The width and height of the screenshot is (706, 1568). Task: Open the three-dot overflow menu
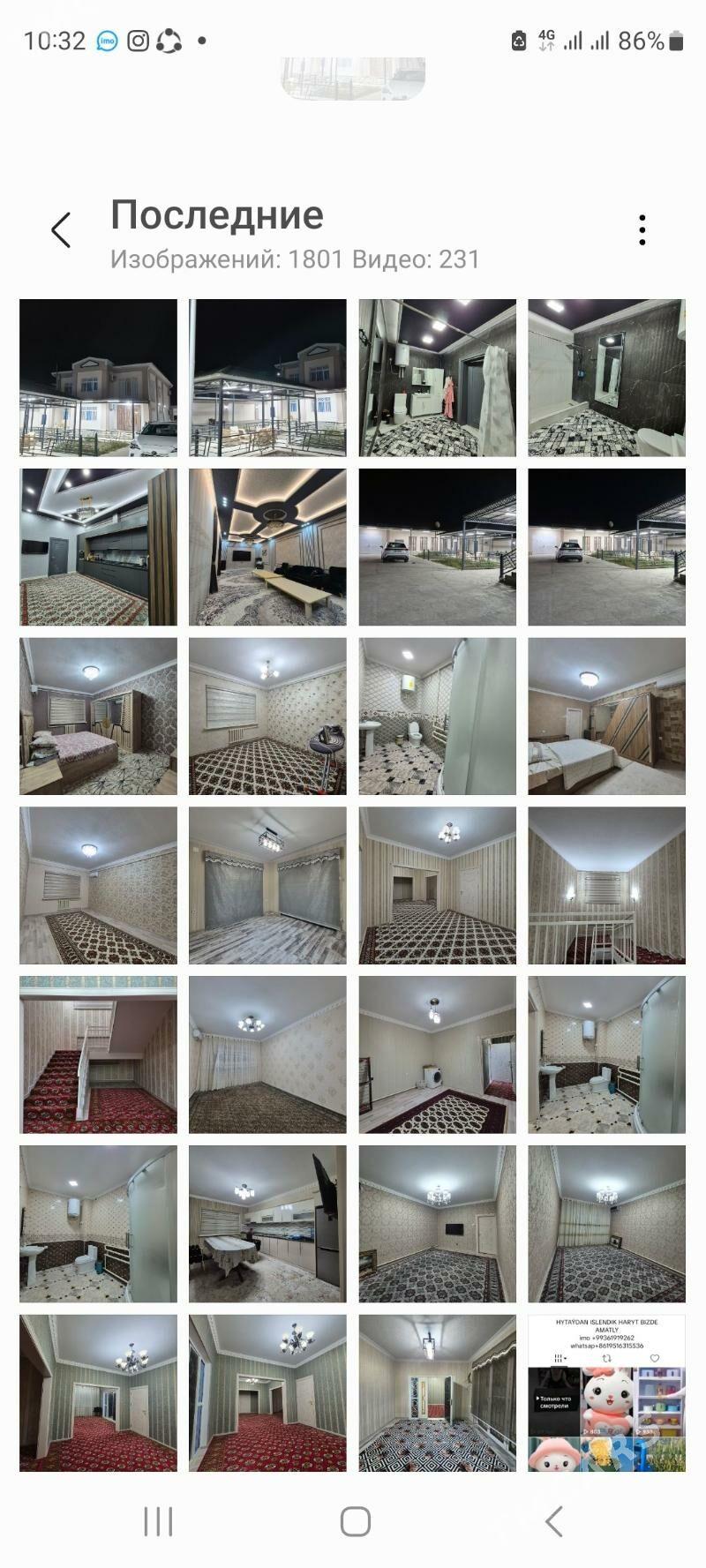642,230
